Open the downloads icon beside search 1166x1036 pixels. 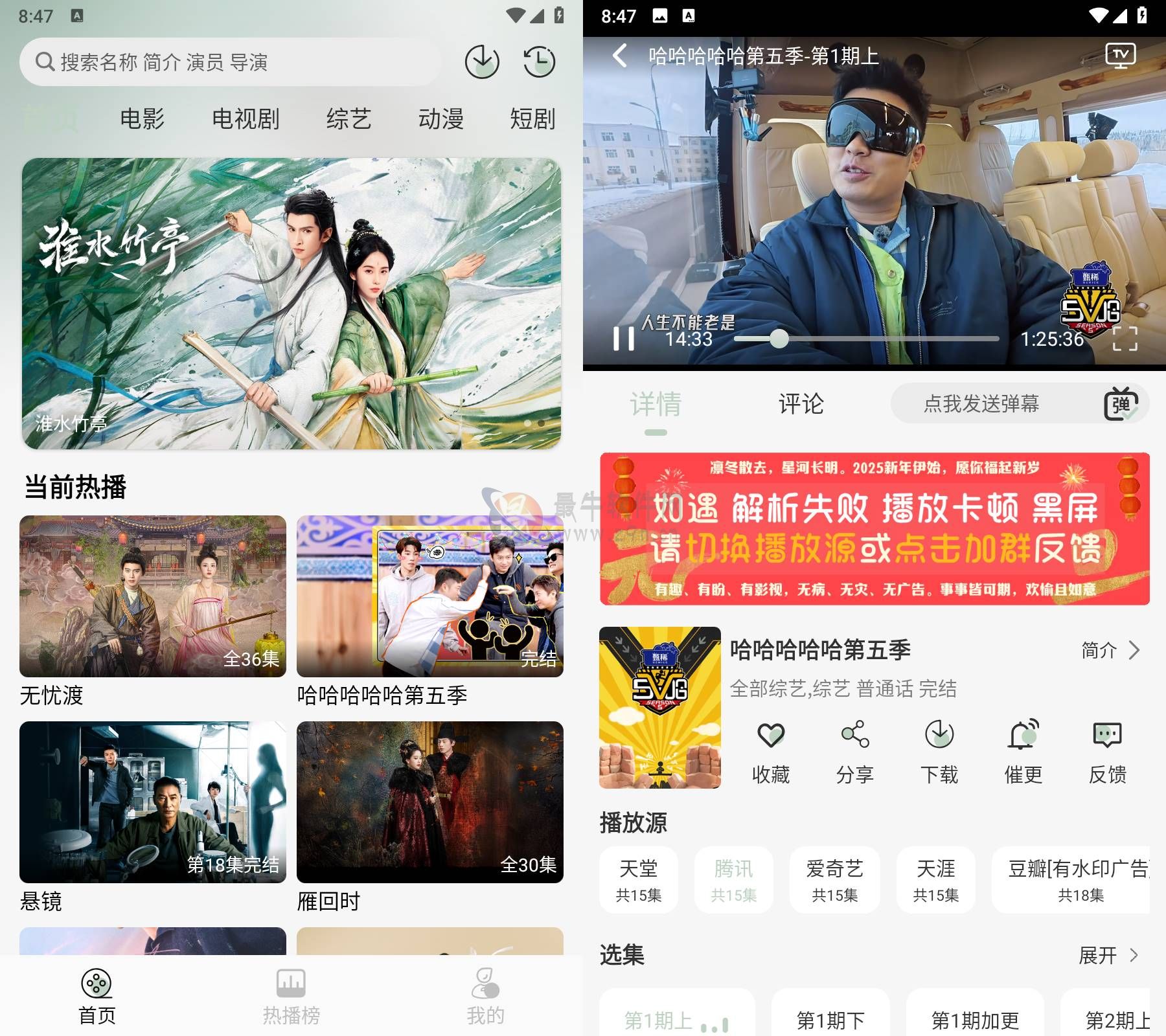pyautogui.click(x=482, y=62)
